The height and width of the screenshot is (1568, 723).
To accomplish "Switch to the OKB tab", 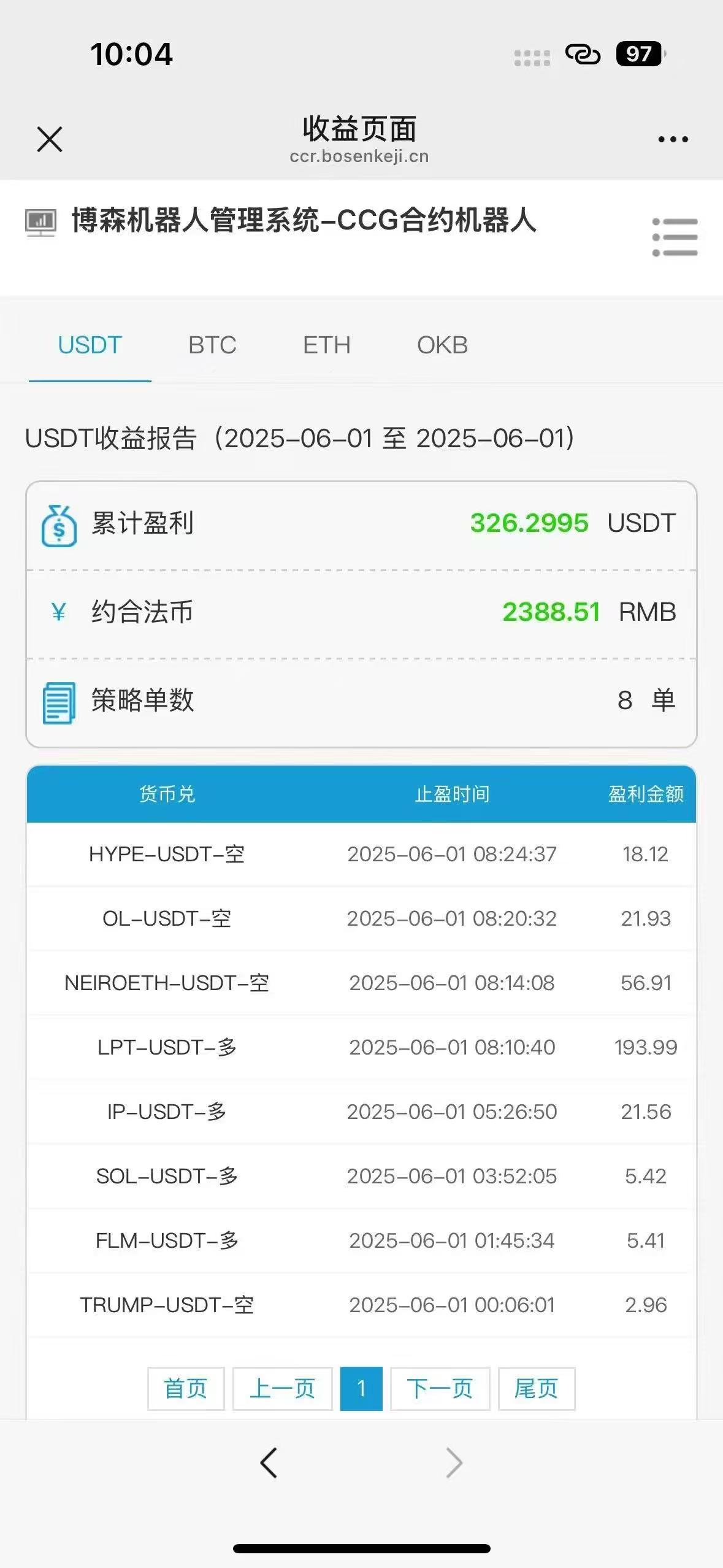I will click(x=442, y=345).
